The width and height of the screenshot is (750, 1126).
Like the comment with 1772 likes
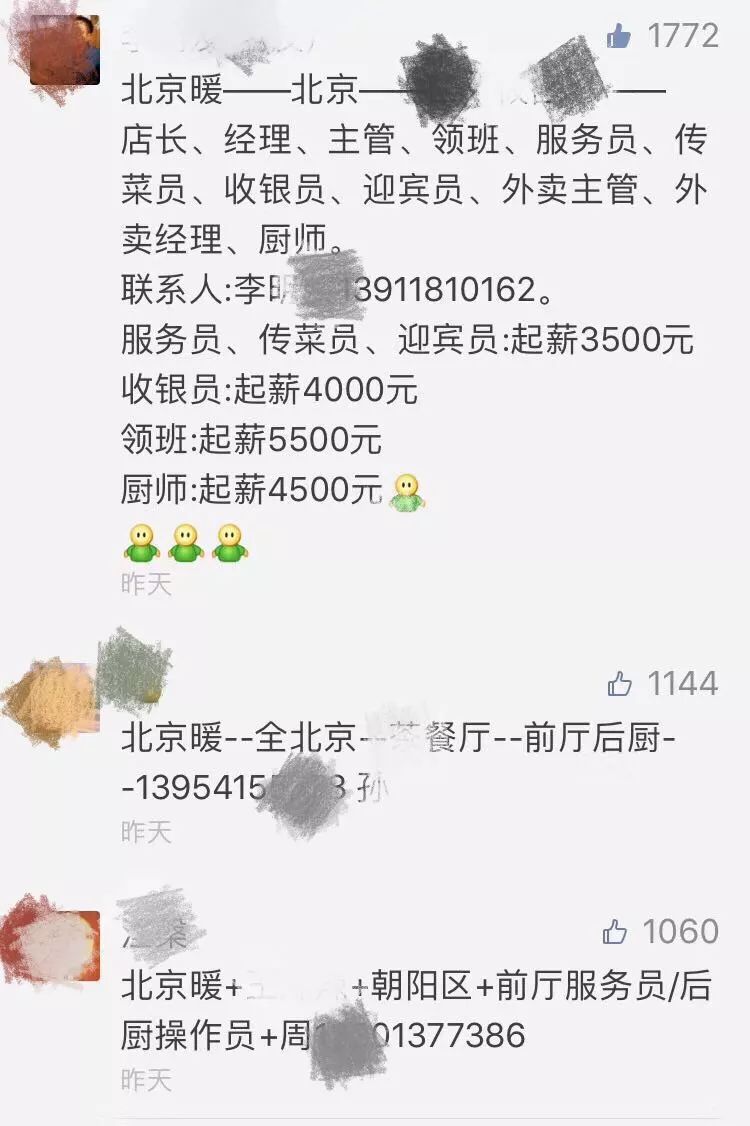(619, 37)
